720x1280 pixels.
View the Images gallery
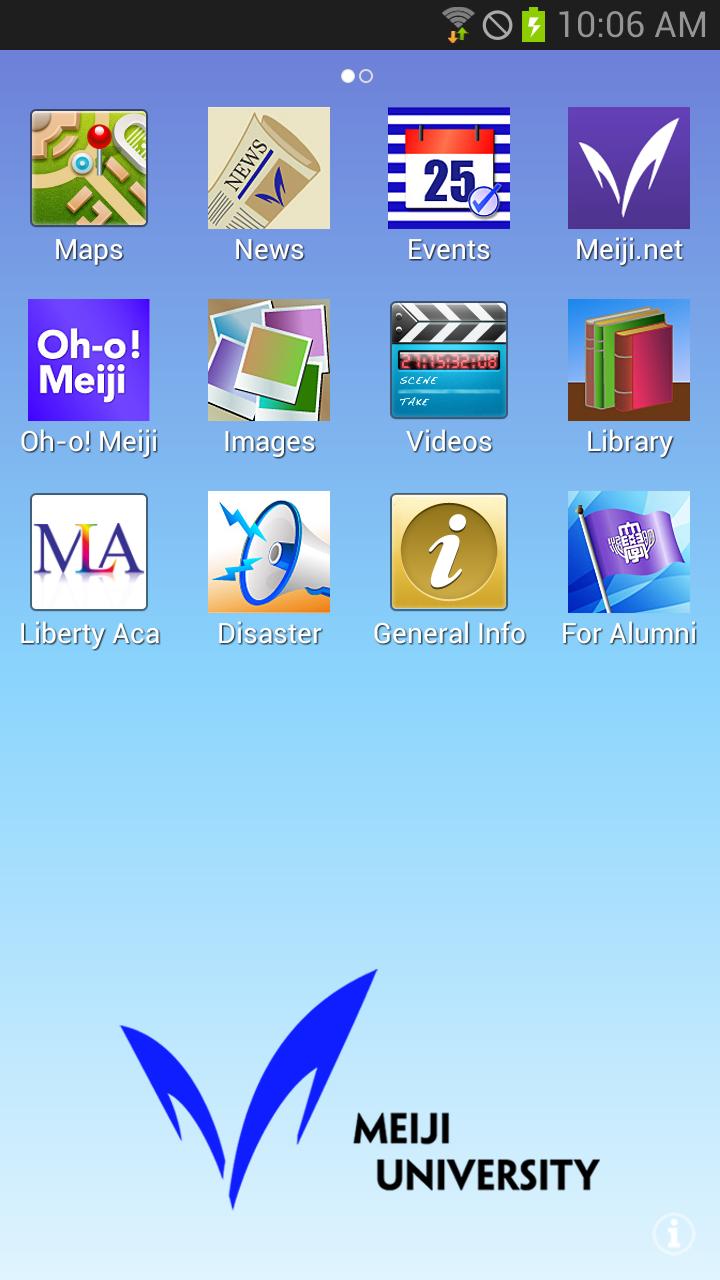pos(269,360)
